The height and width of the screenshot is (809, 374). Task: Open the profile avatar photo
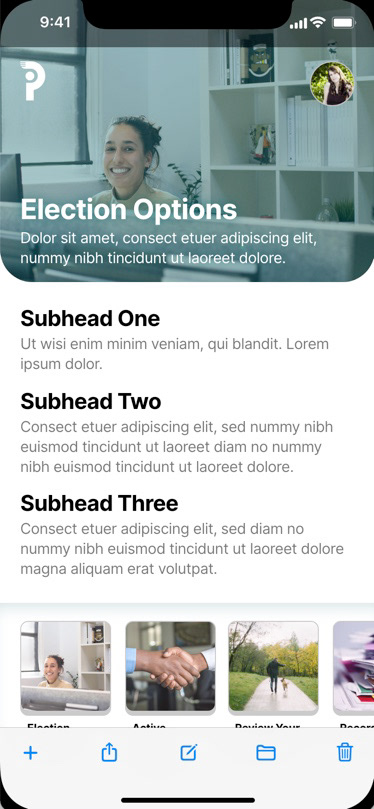pos(332,84)
